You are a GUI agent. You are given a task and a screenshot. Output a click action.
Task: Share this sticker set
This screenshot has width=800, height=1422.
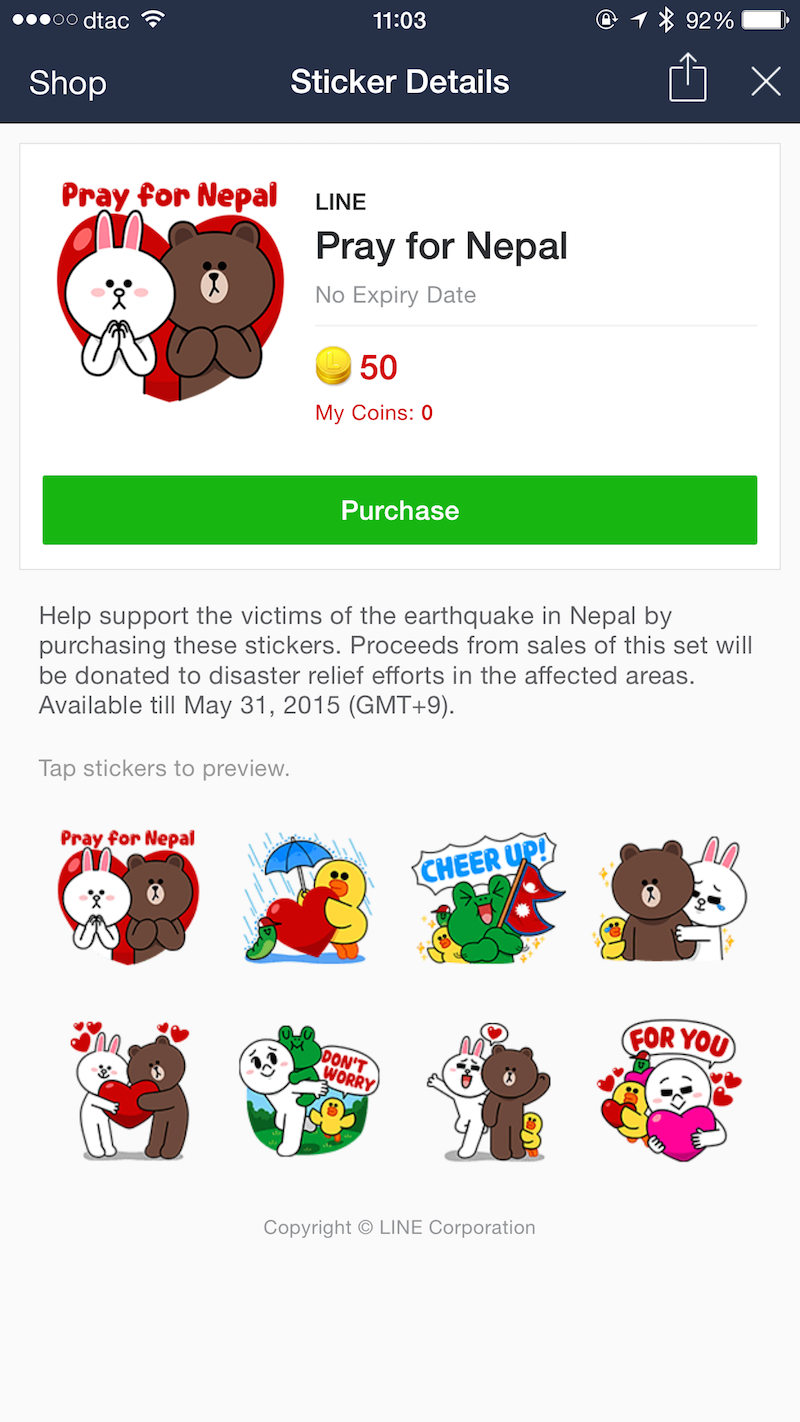(687, 79)
